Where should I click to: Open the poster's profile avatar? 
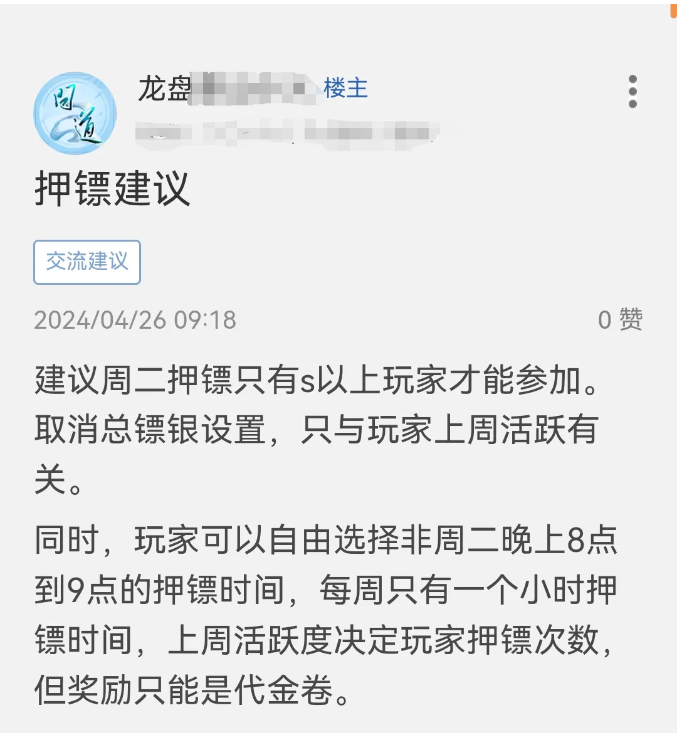pos(75,113)
